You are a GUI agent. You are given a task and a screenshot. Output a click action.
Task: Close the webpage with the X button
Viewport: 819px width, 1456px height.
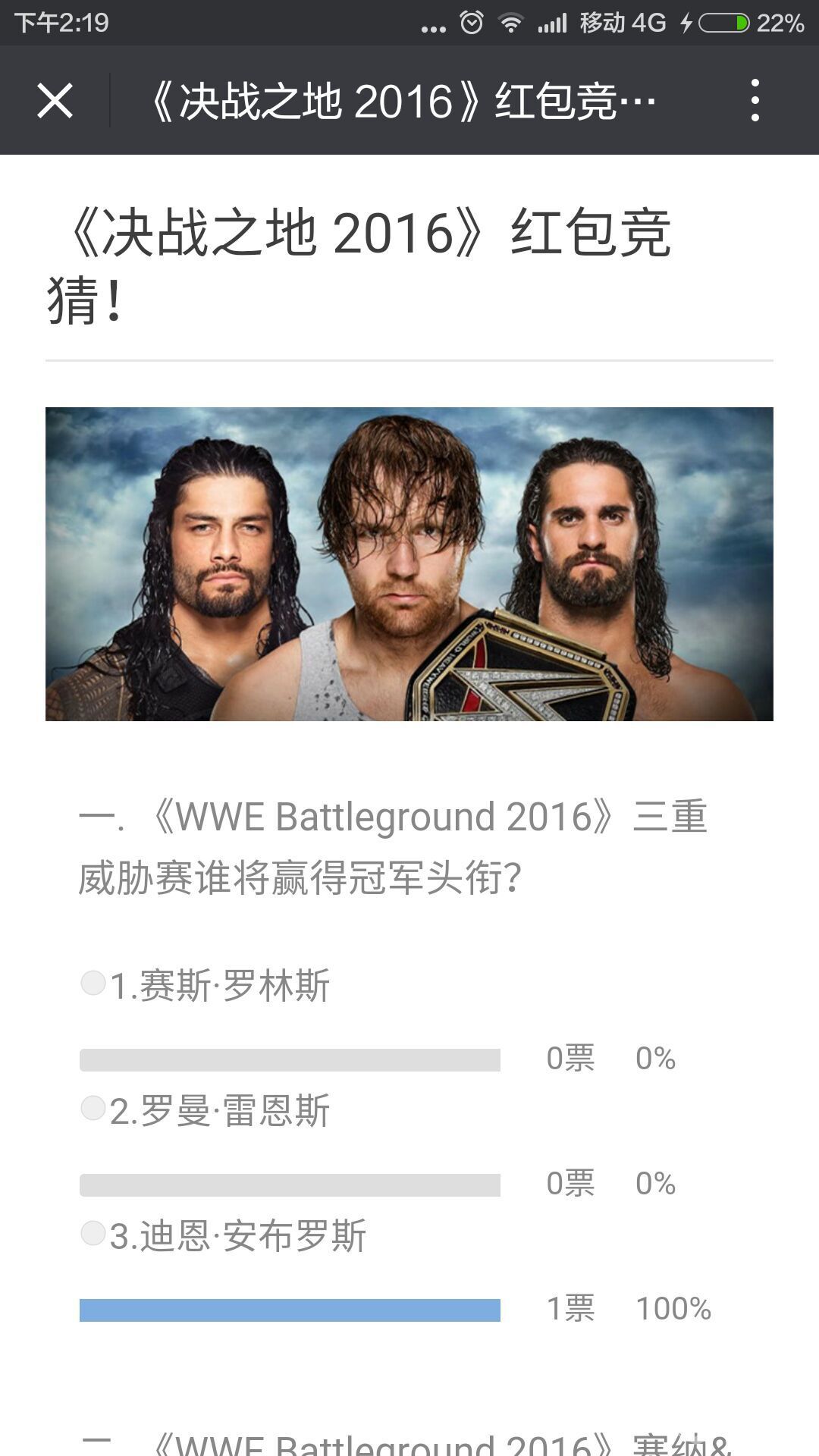click(x=55, y=101)
